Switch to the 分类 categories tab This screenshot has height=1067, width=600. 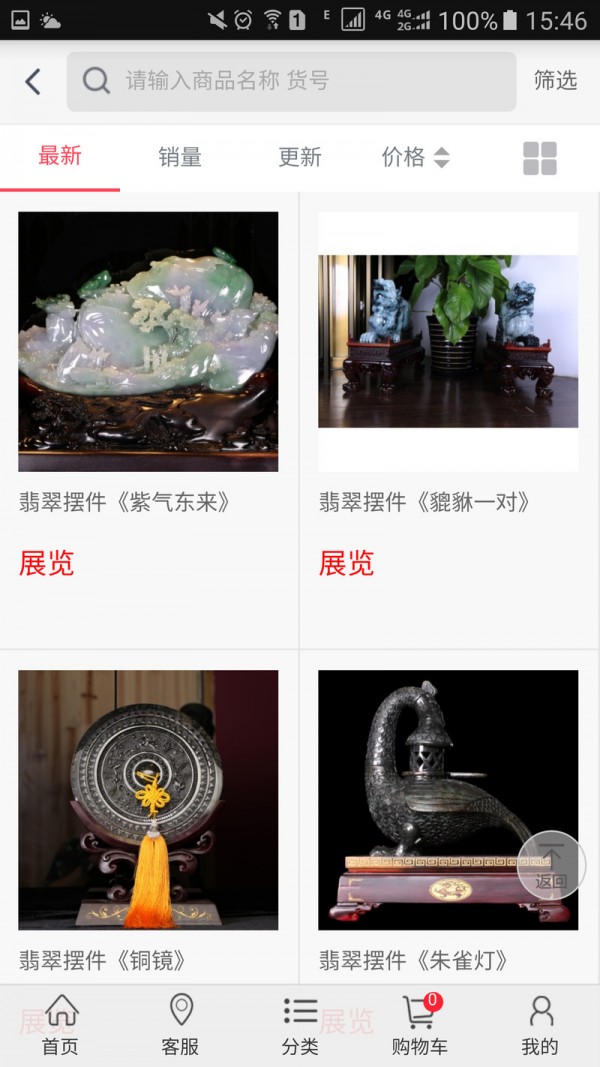300,1025
